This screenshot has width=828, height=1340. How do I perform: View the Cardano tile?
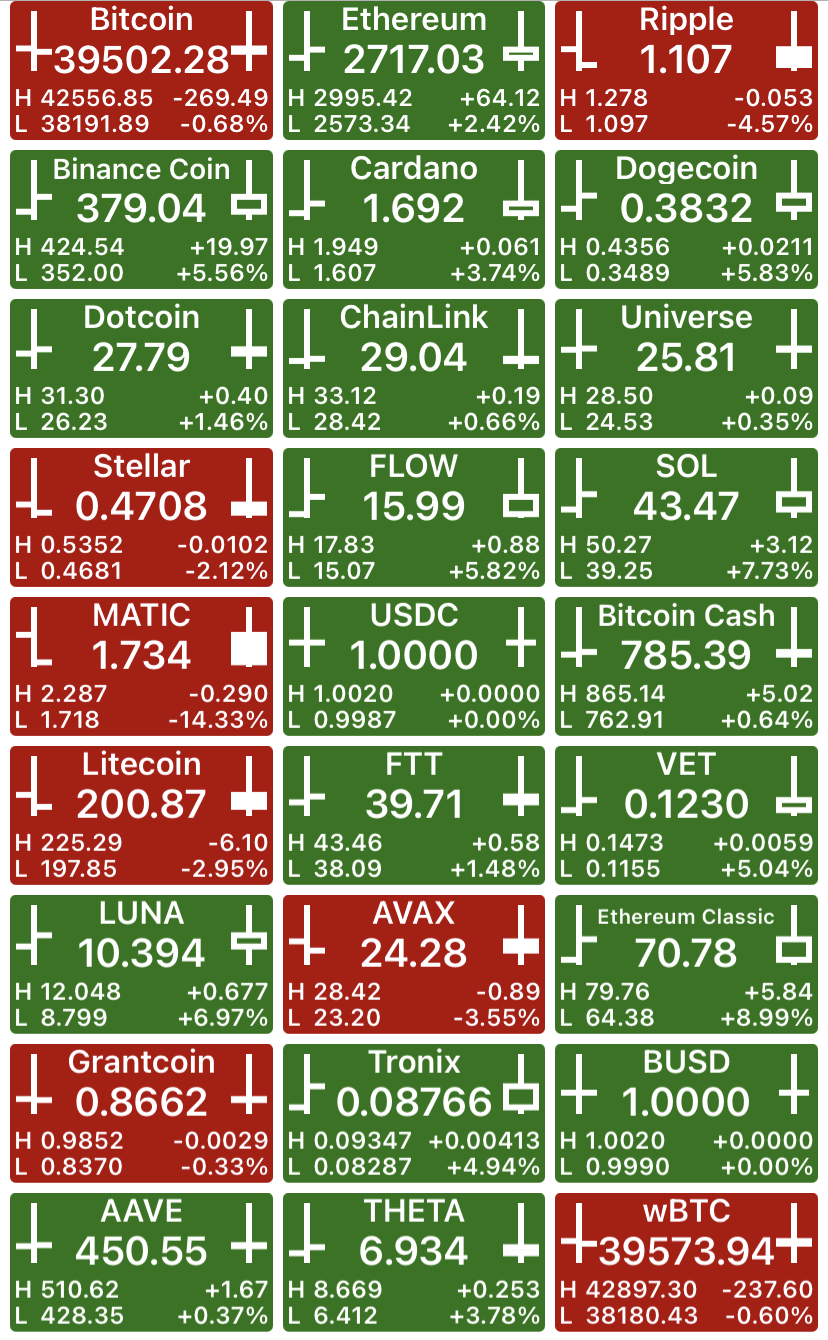click(414, 220)
